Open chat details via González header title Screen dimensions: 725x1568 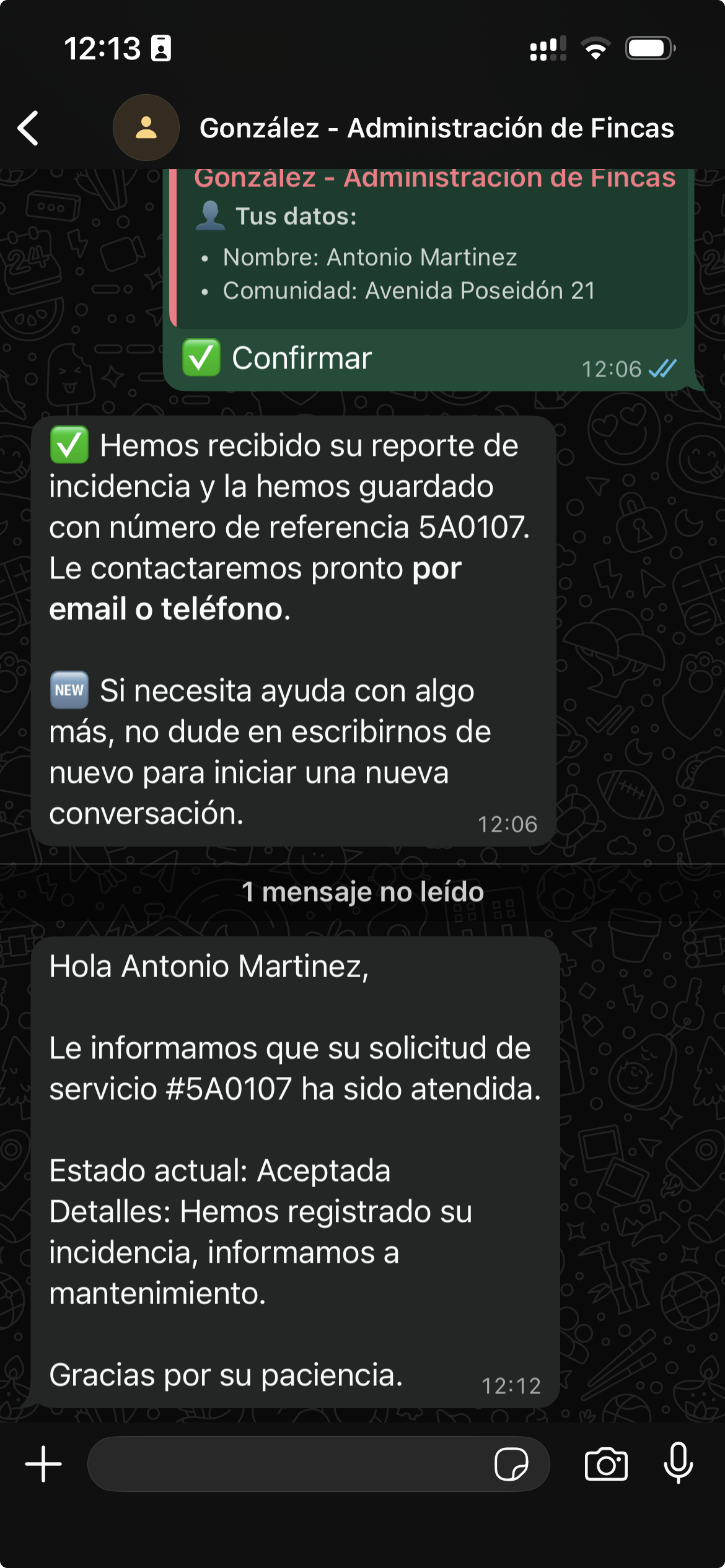click(x=437, y=129)
